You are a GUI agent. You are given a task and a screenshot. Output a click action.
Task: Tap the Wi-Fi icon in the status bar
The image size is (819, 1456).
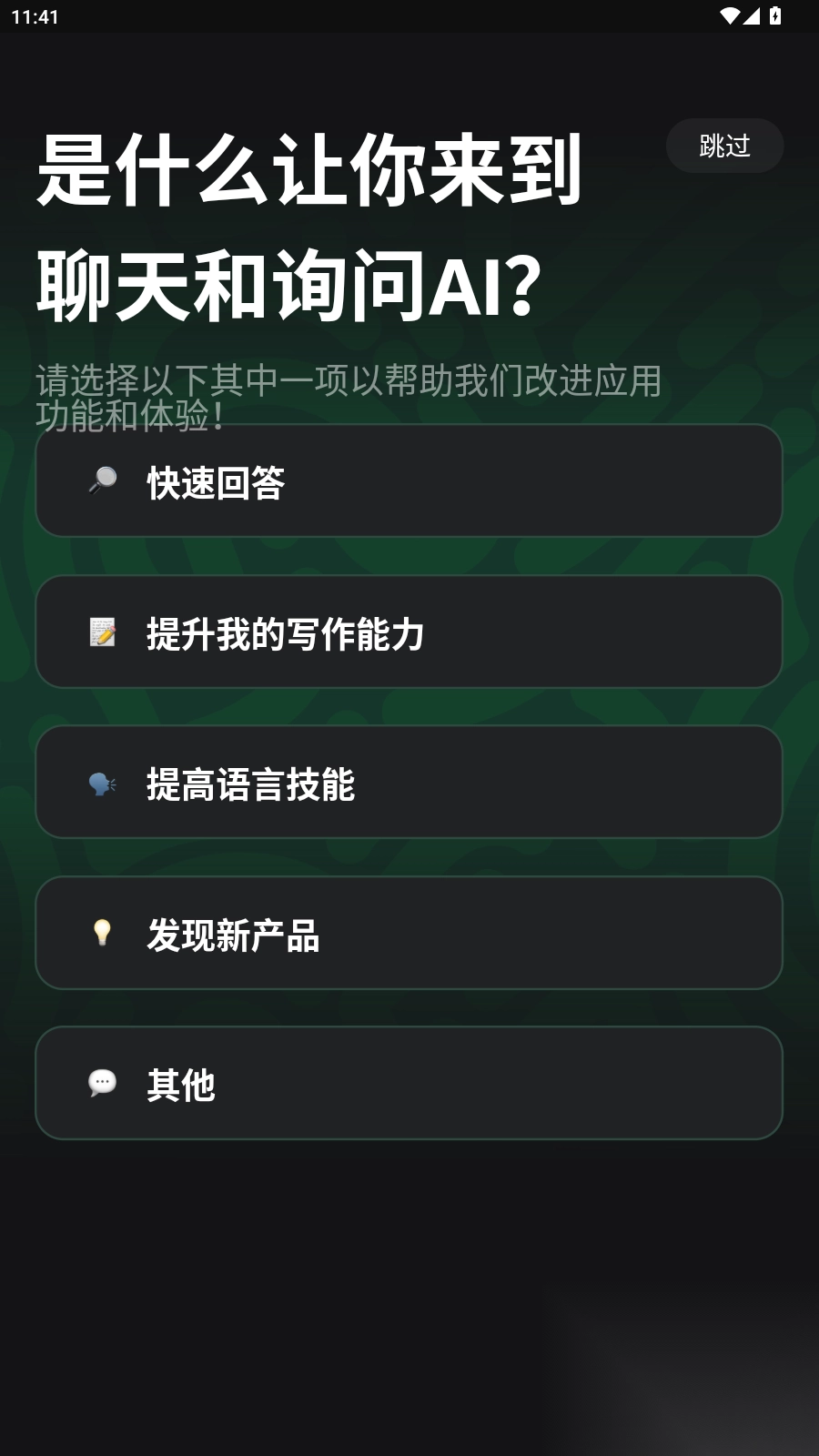coord(728,15)
